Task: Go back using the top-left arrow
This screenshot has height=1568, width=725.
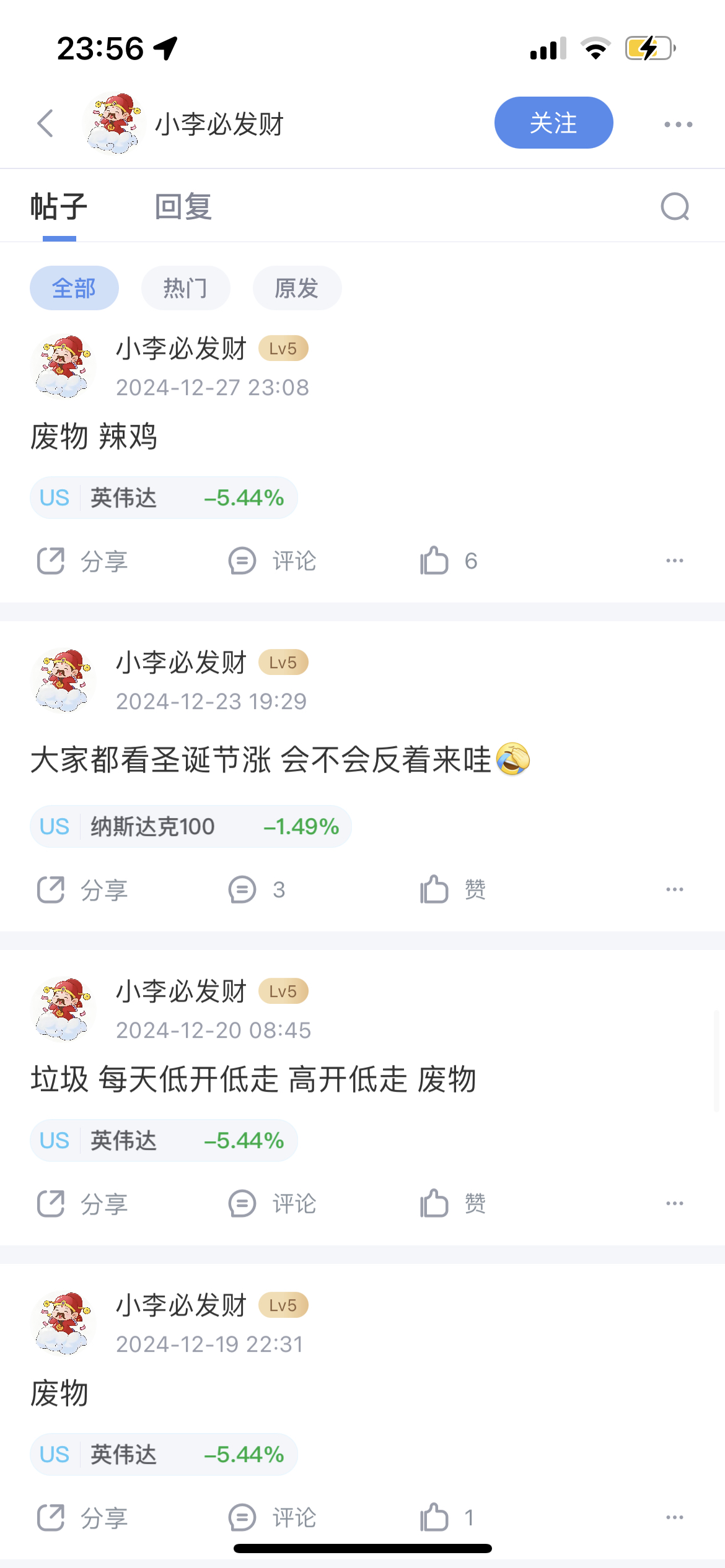Action: [46, 123]
